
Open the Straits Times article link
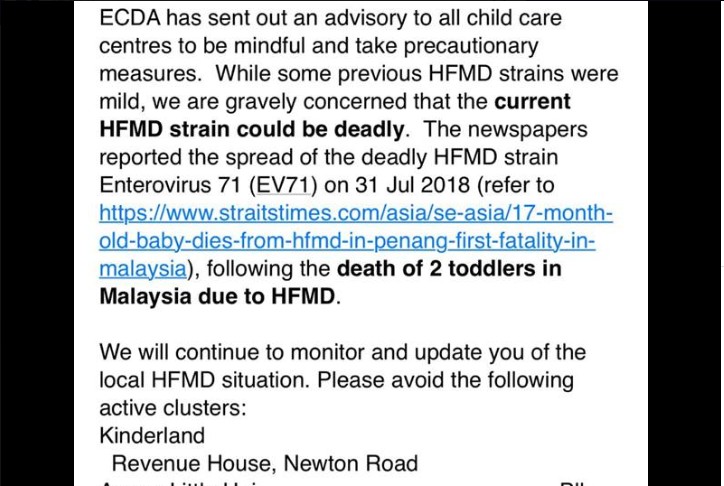[x=355, y=214]
